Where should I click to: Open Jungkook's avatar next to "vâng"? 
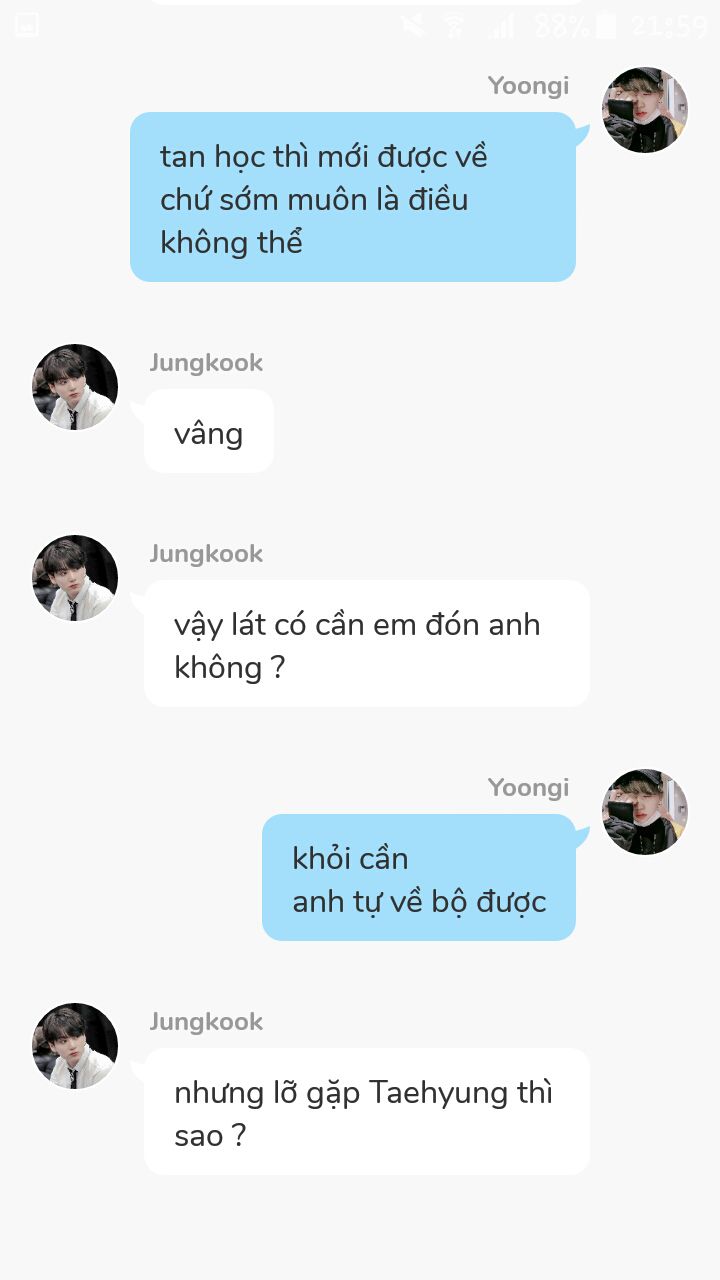(x=75, y=387)
